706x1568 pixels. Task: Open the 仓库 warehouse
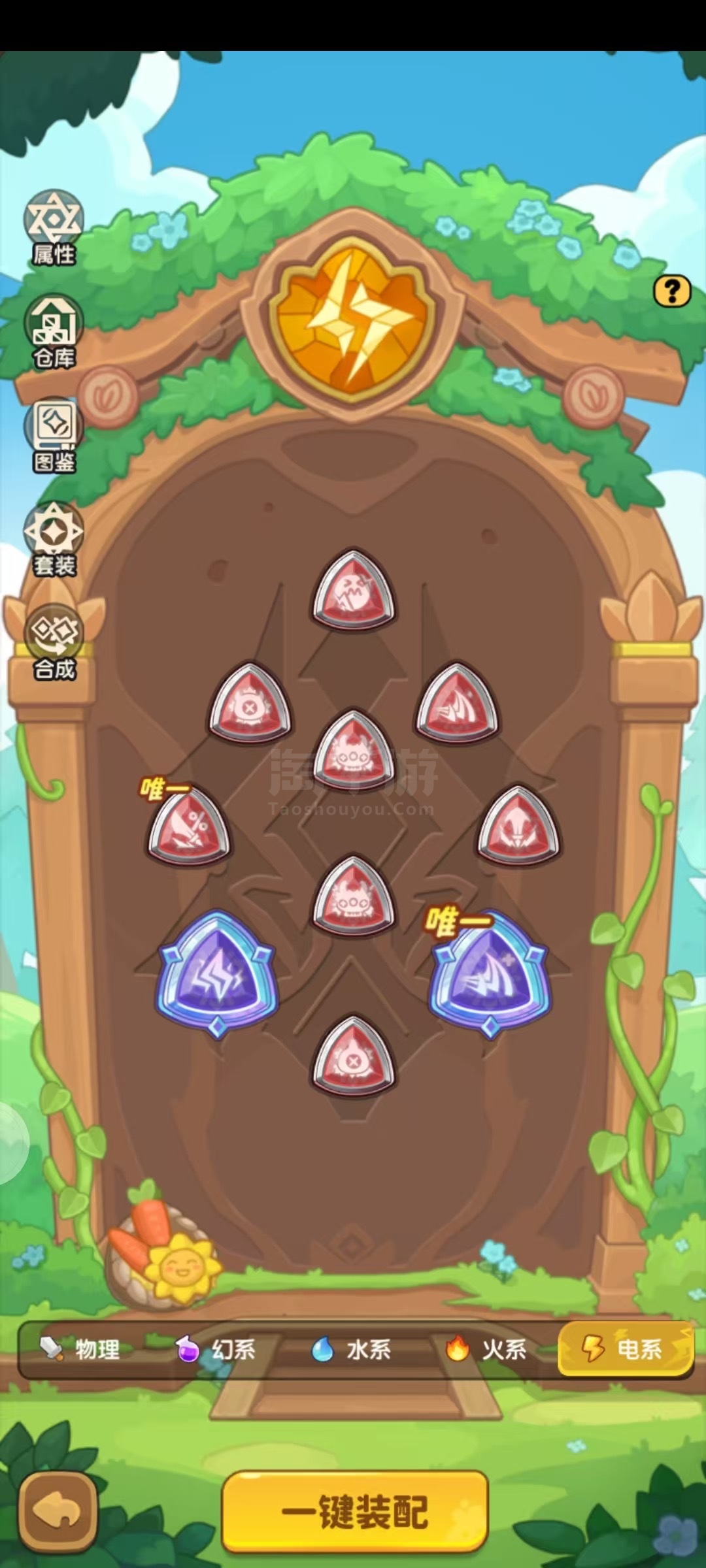pyautogui.click(x=54, y=331)
